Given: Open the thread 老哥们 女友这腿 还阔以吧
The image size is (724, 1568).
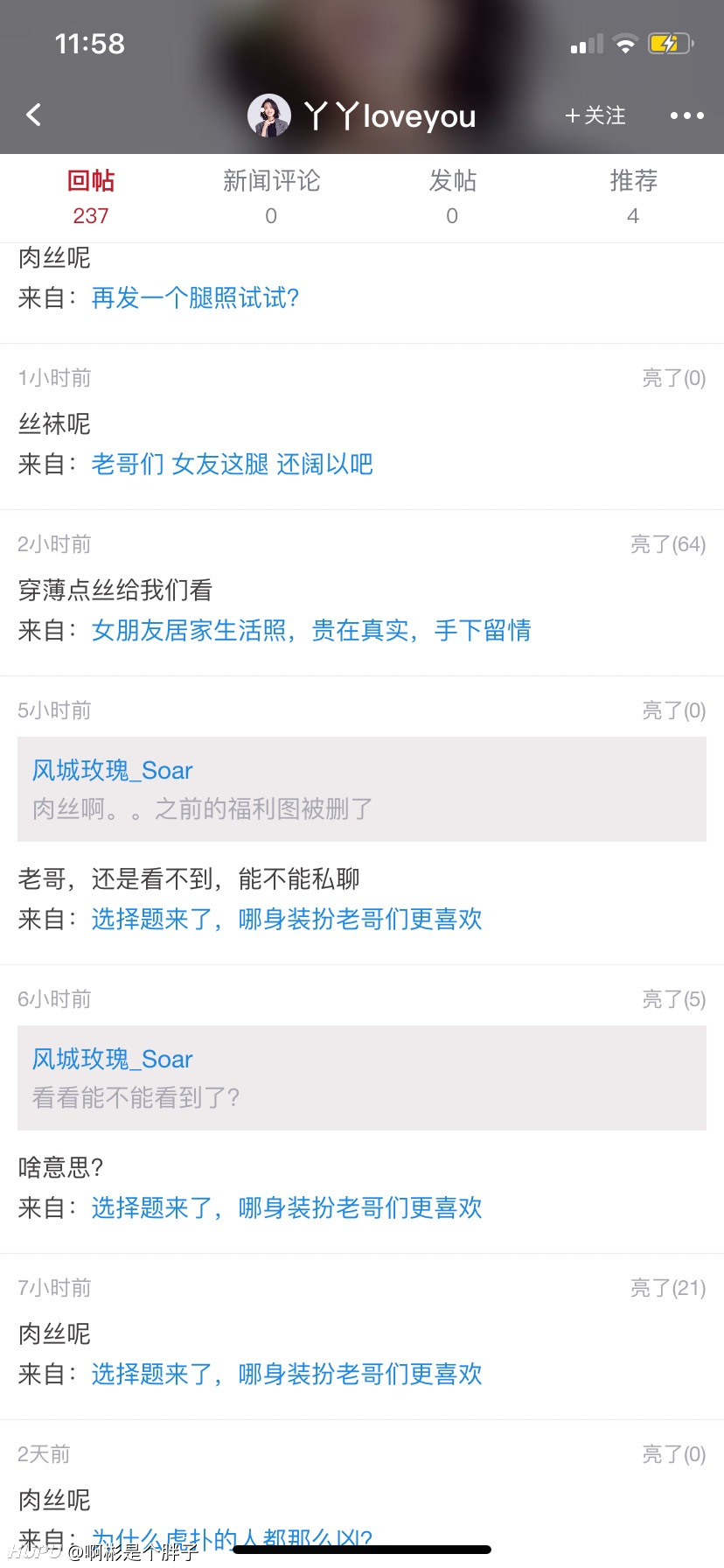Looking at the screenshot, I should tap(232, 465).
